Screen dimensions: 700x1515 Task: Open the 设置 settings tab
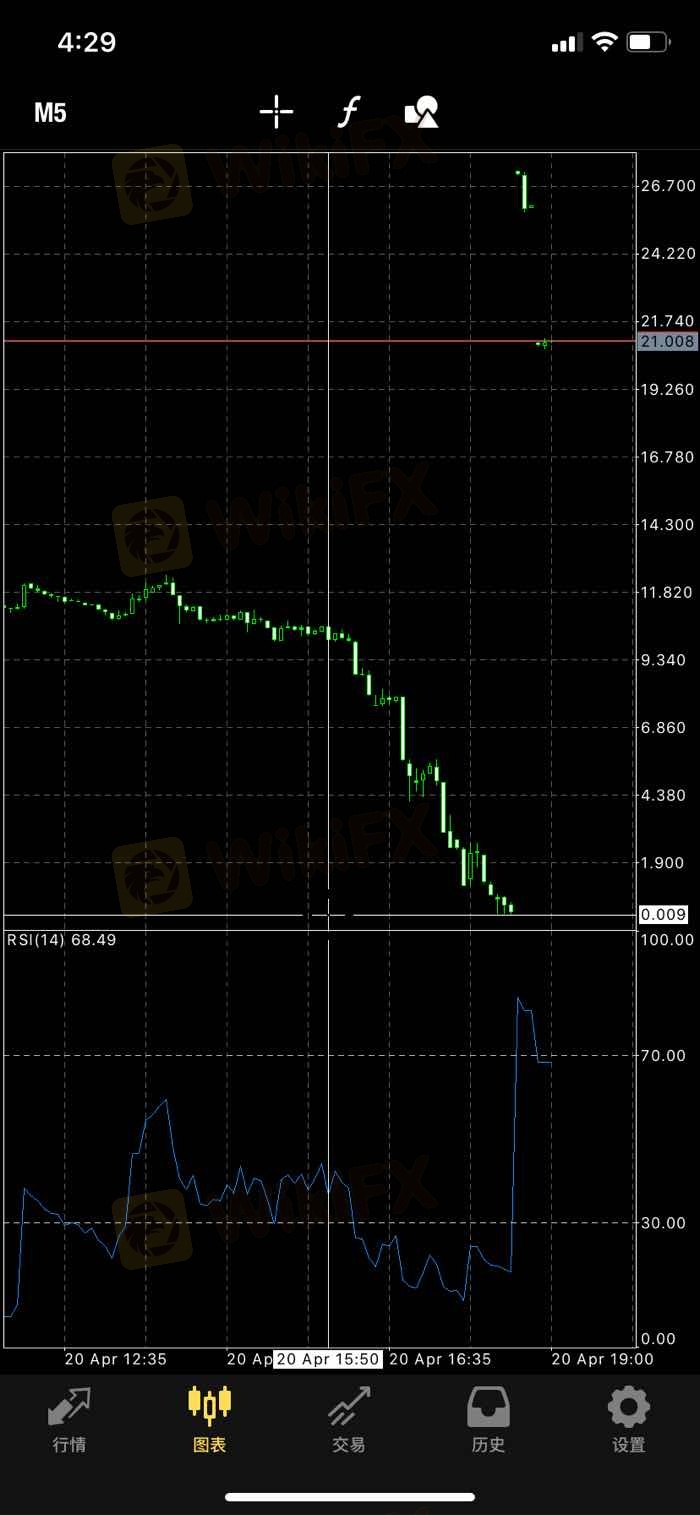coord(628,1420)
